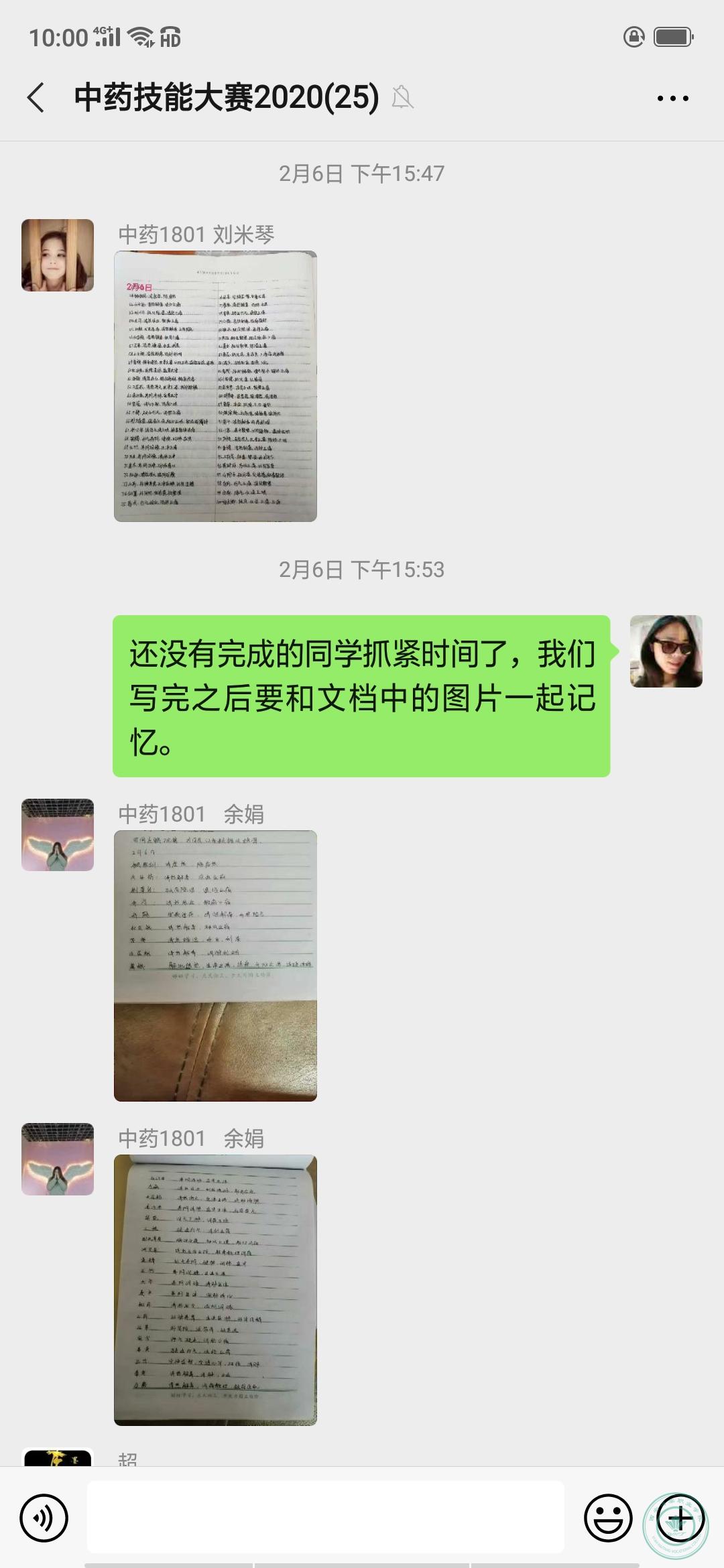The width and height of the screenshot is (724, 1568).
Task: Switch to voice message input
Action: [44, 1518]
